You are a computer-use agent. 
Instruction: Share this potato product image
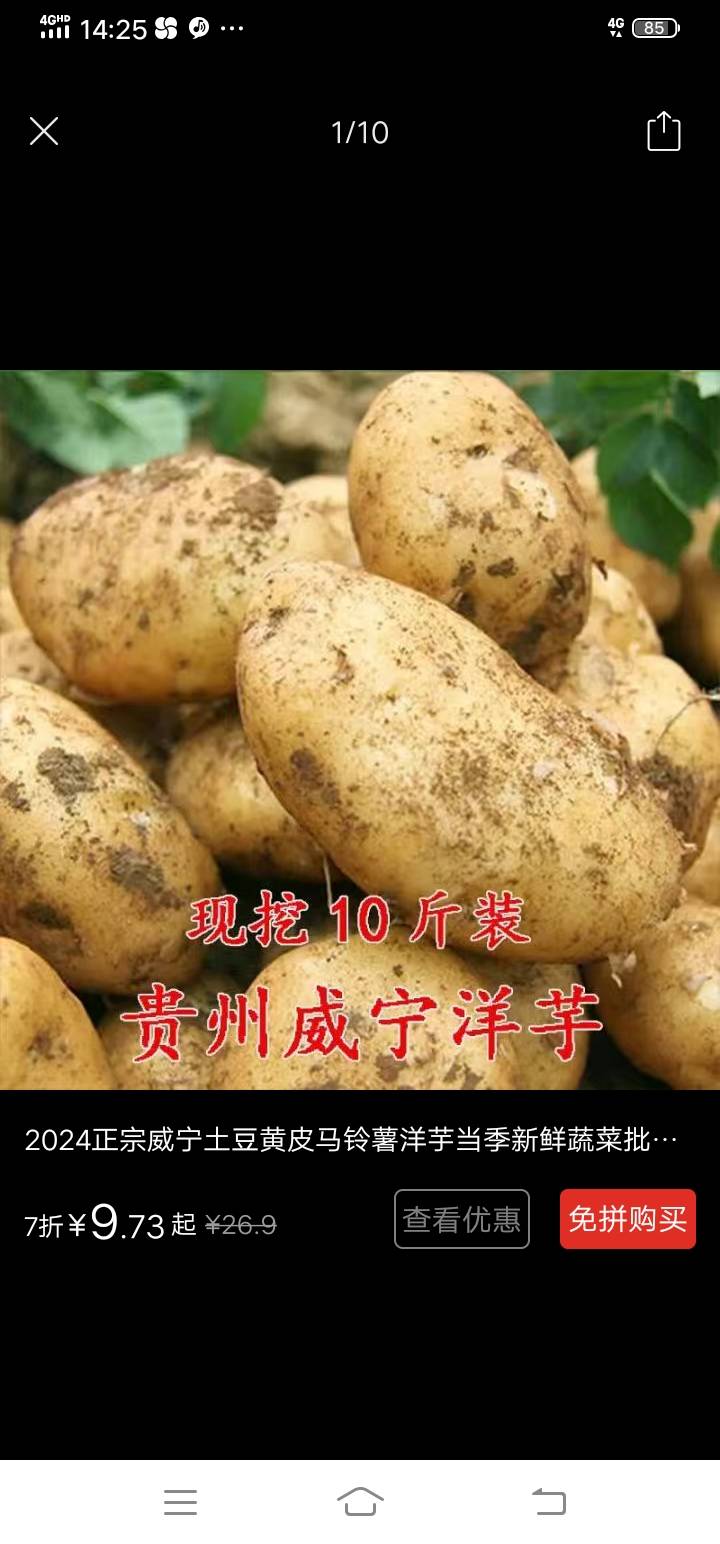pos(663,132)
